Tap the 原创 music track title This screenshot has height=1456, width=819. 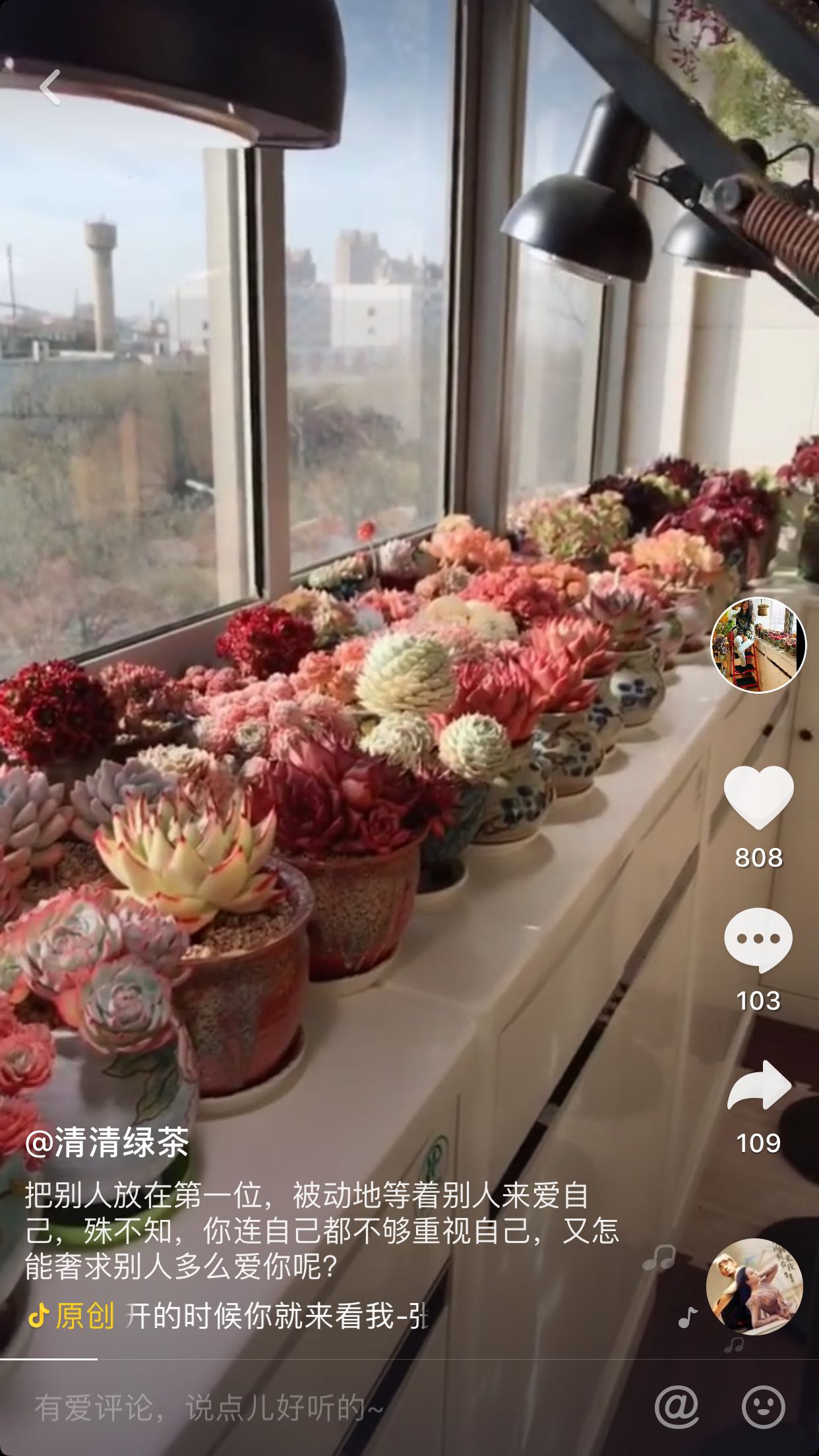pos(228,1316)
